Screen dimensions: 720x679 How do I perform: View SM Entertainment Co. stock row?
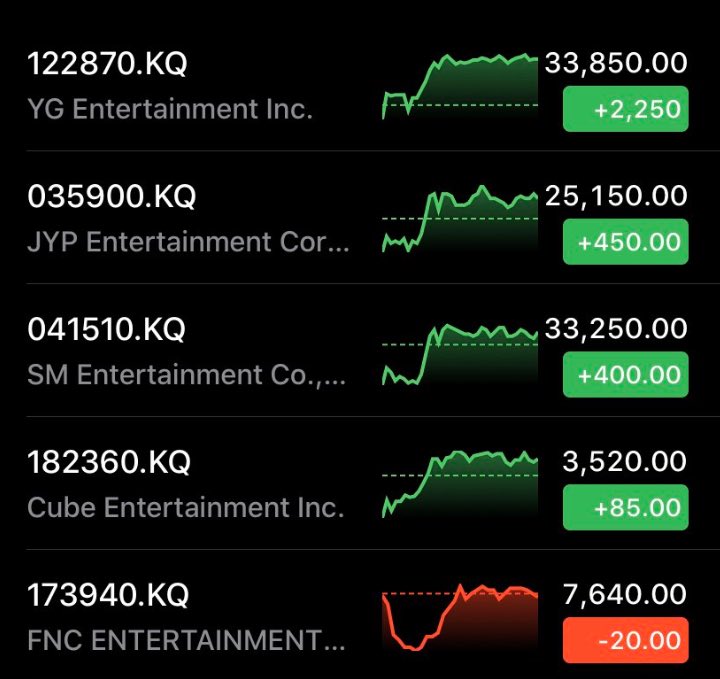coord(190,352)
